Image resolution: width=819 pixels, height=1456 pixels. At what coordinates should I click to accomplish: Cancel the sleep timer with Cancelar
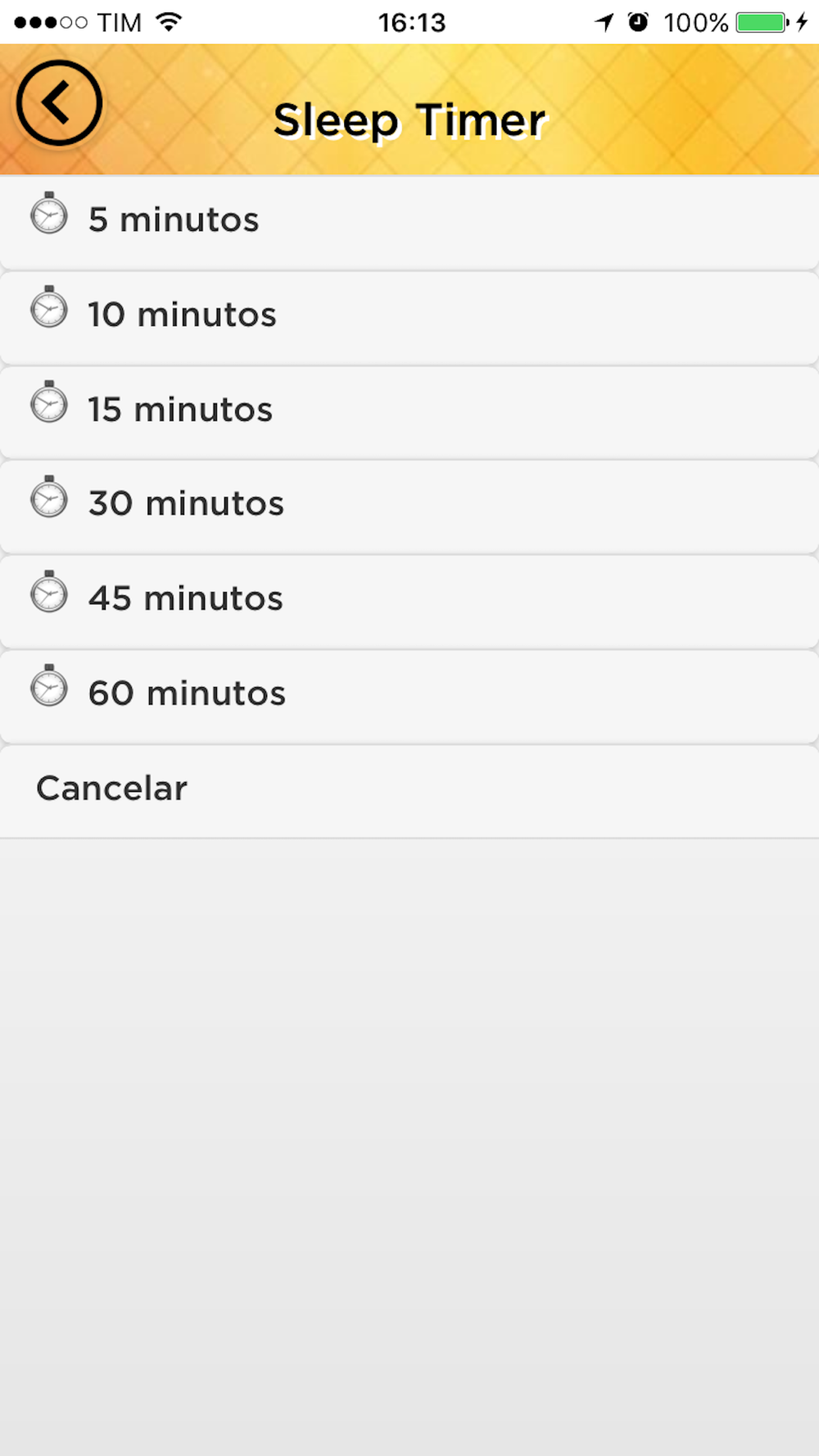409,791
